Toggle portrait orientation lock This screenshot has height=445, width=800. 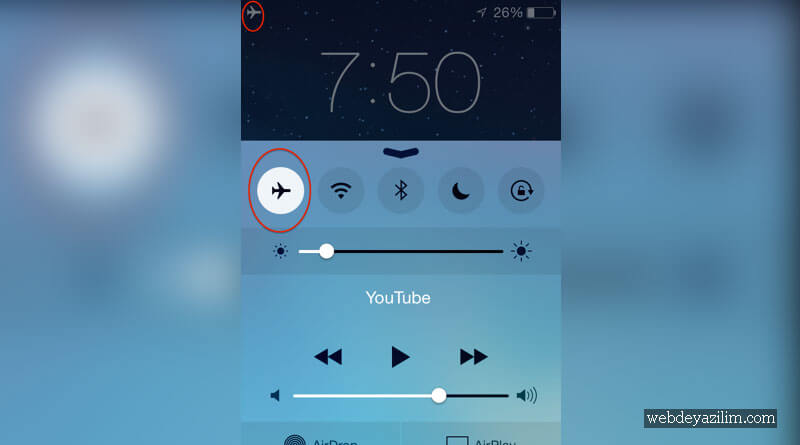click(521, 190)
